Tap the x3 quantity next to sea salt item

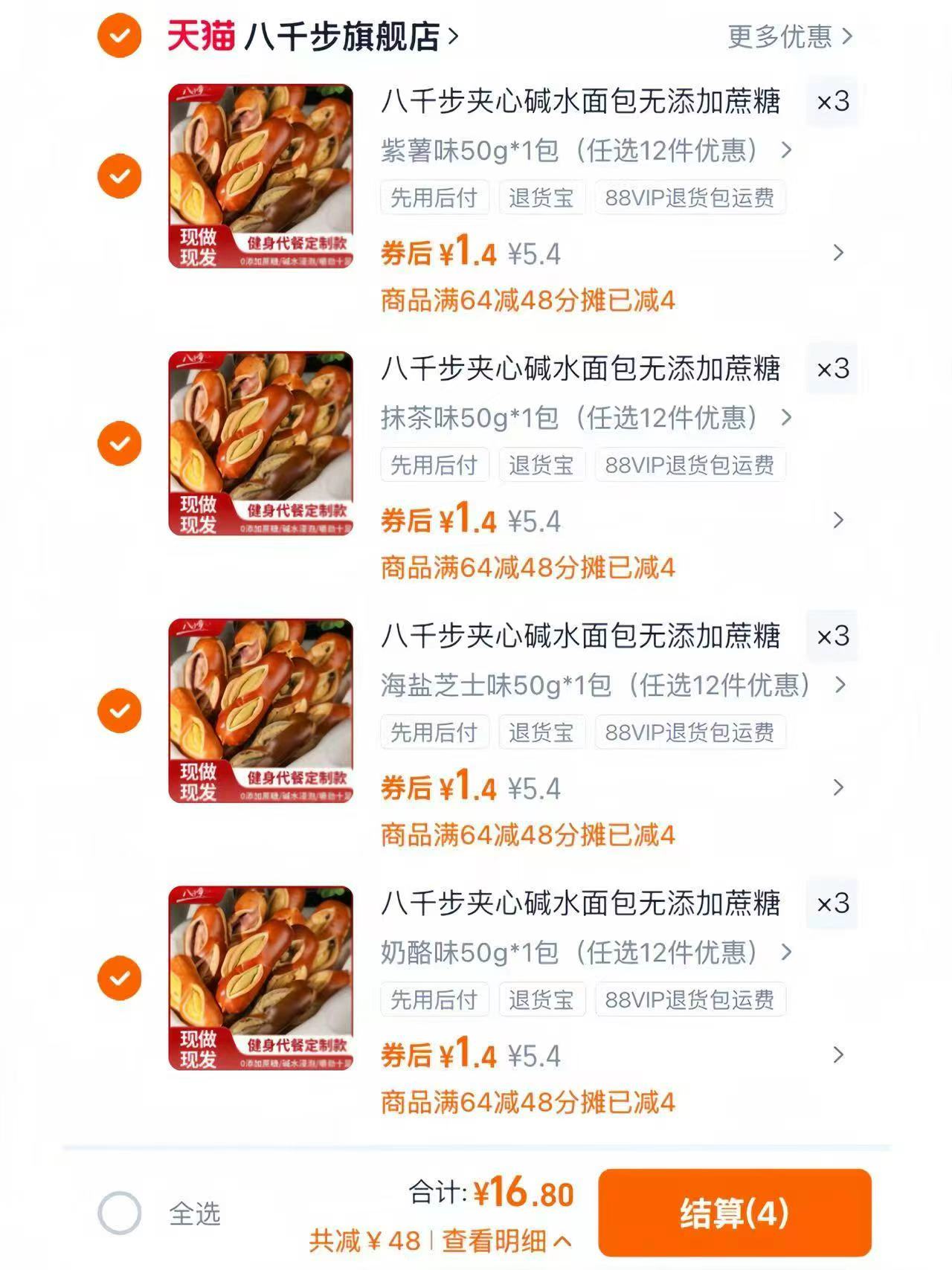coord(832,637)
